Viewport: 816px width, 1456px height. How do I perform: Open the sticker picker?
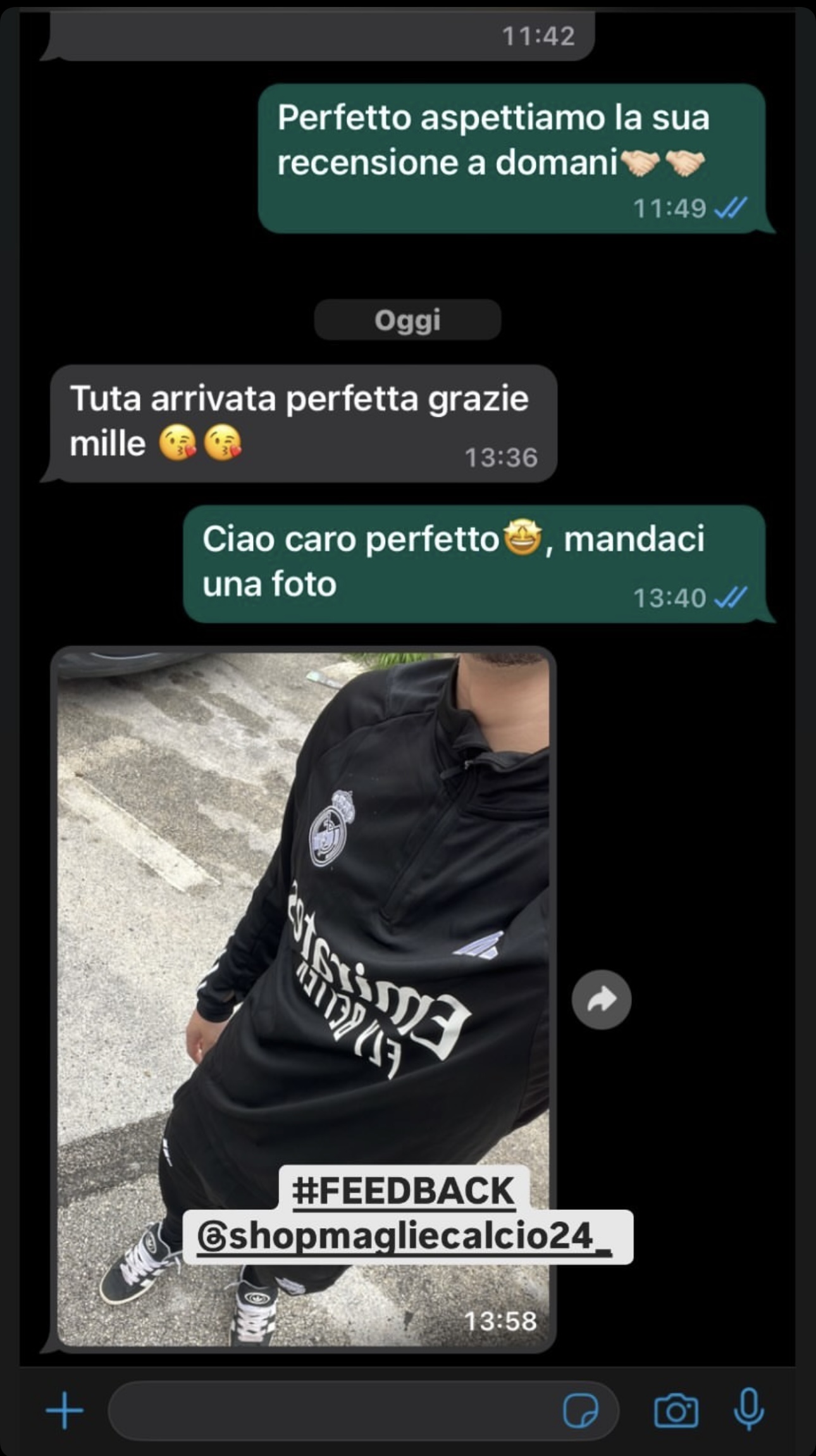pyautogui.click(x=580, y=1410)
